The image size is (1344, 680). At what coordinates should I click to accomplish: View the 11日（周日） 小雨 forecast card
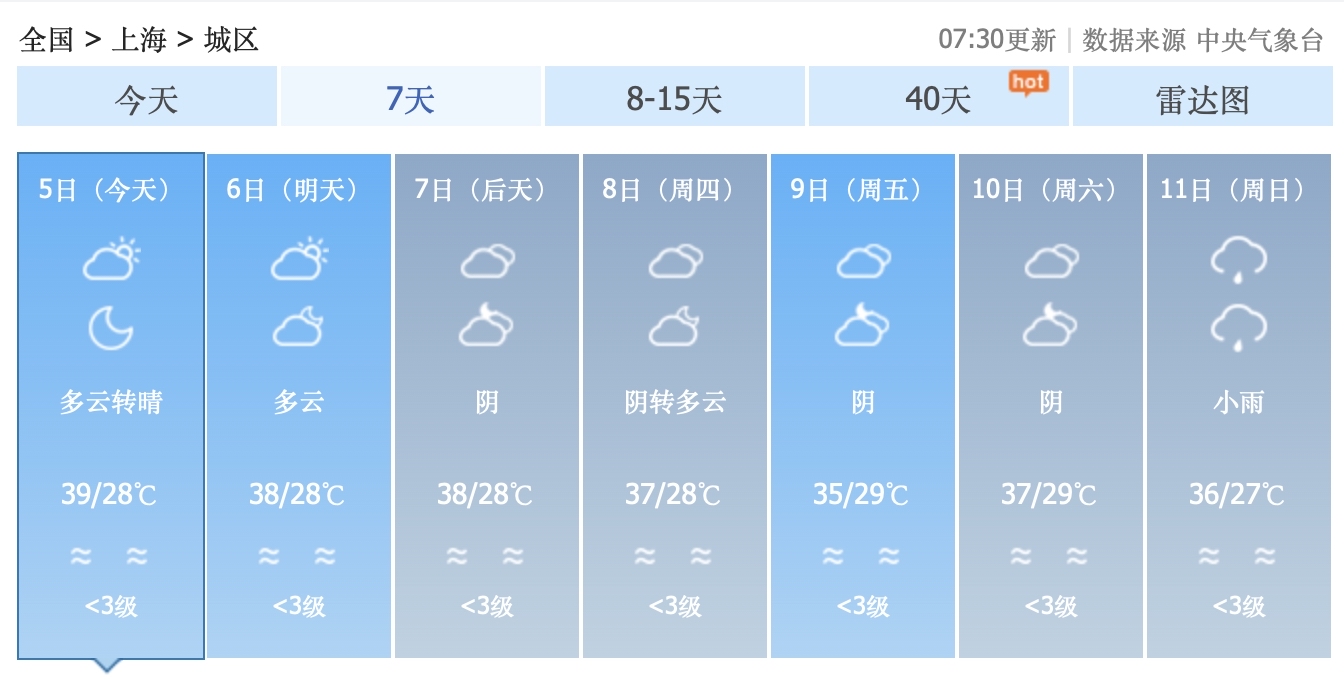[1239, 405]
